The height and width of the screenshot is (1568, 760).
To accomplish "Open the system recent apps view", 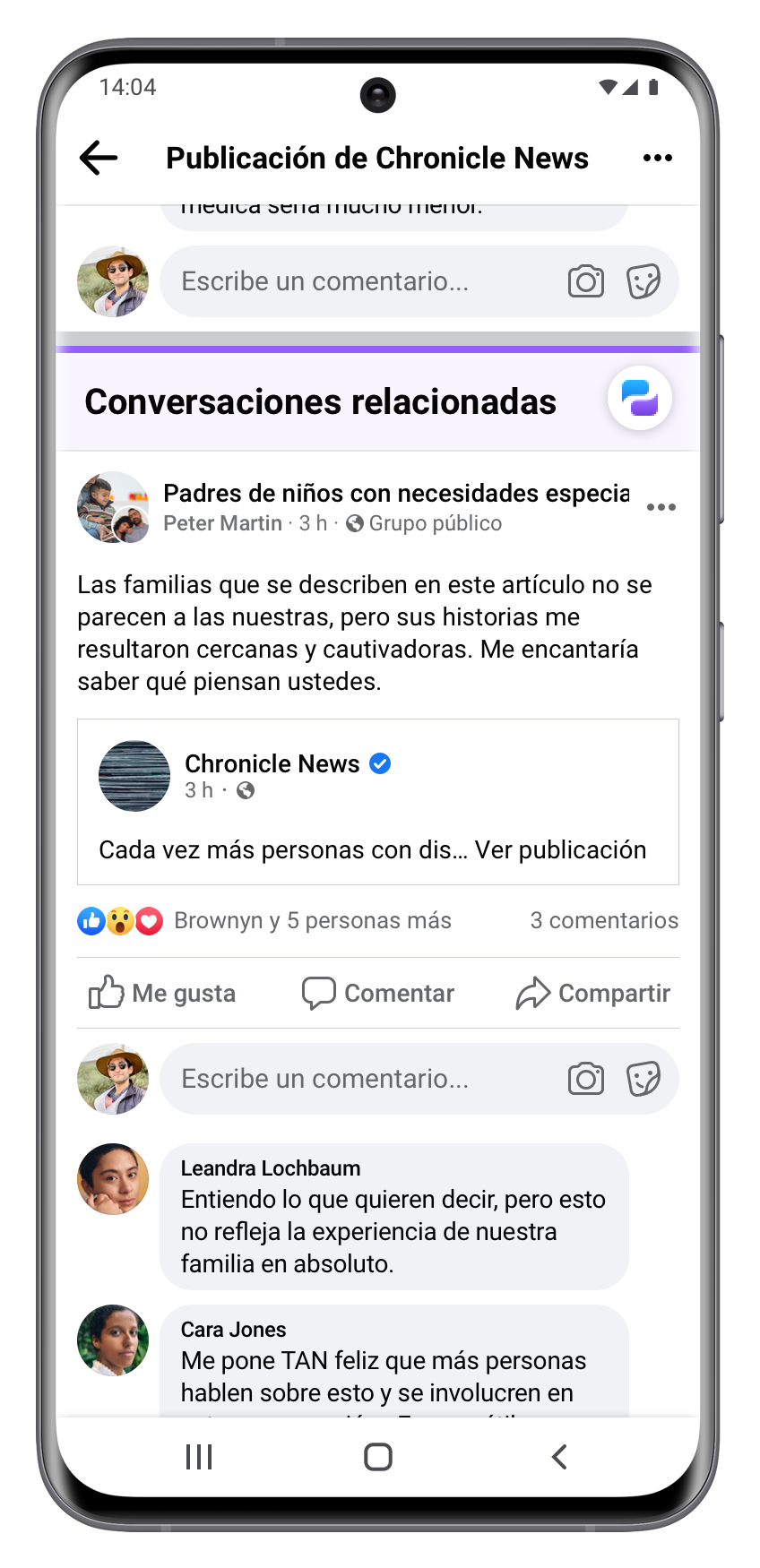I will (x=199, y=1457).
